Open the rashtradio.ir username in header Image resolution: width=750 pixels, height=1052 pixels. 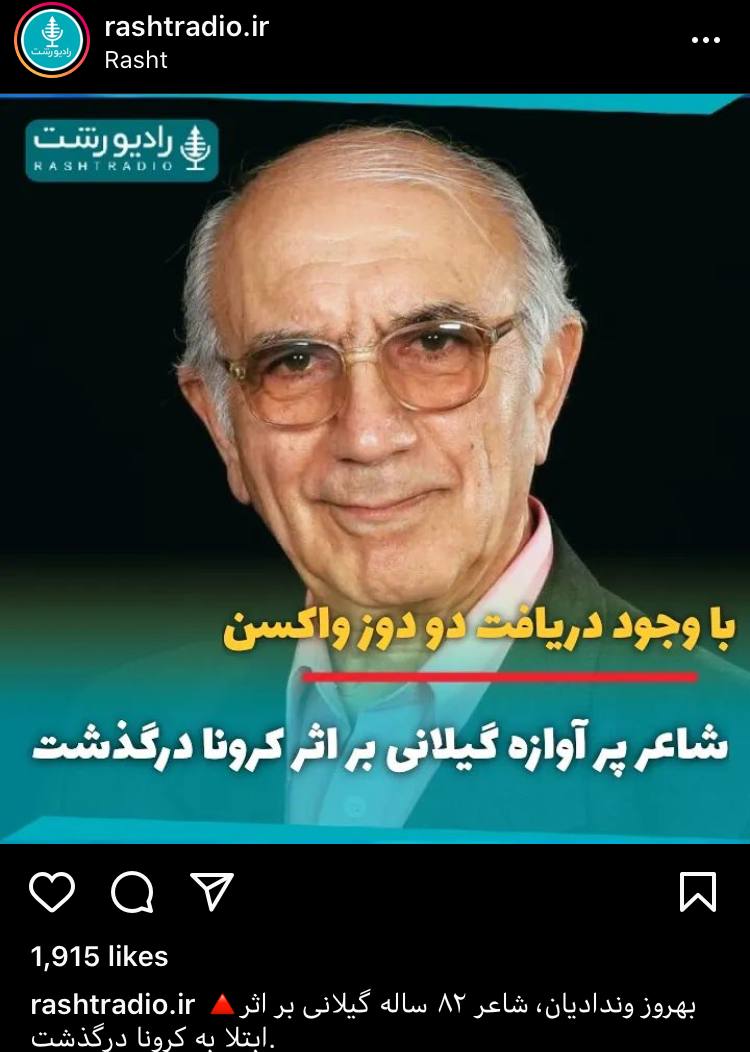(186, 27)
